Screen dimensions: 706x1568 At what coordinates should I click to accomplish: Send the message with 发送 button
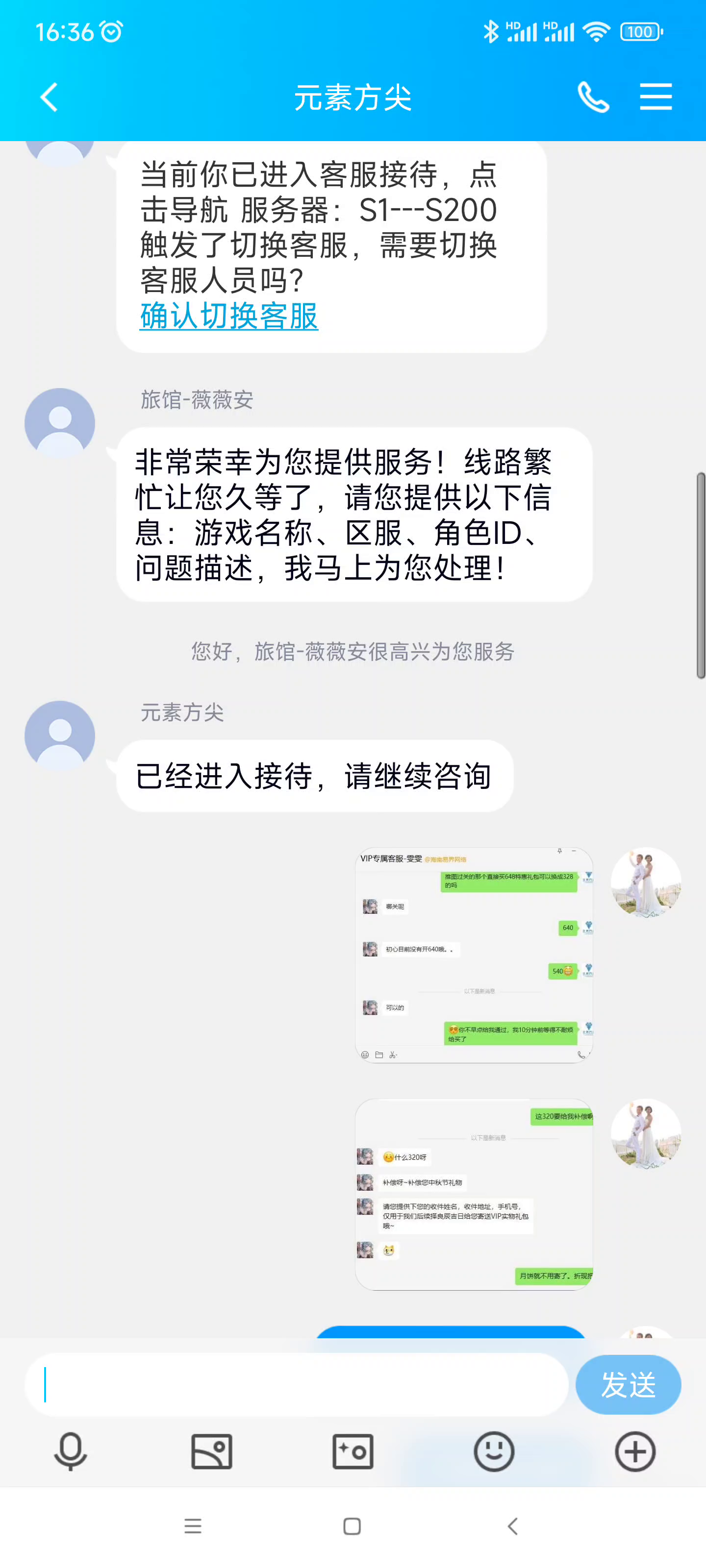point(628,1384)
